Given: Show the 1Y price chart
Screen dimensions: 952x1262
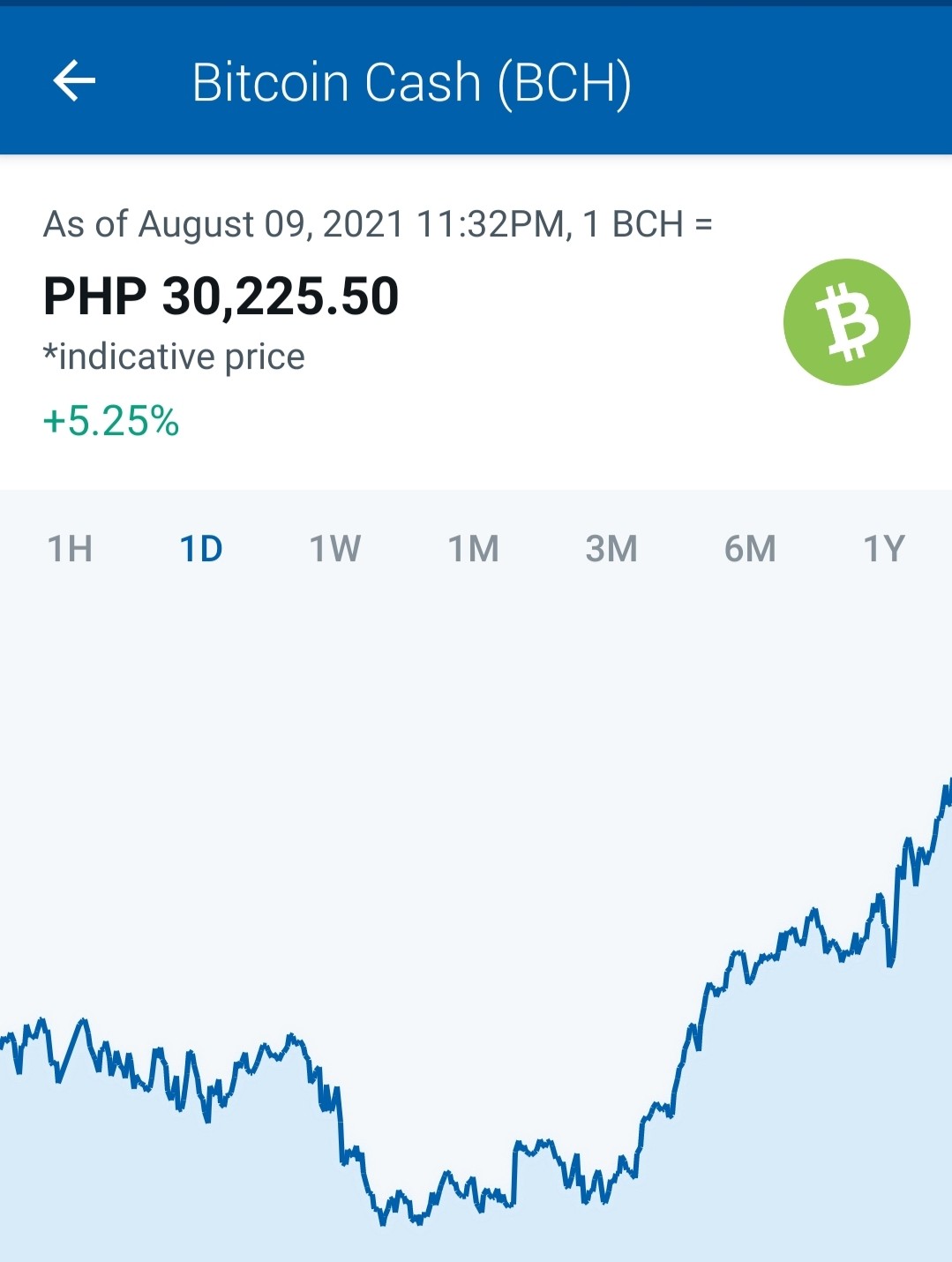Looking at the screenshot, I should click(884, 549).
